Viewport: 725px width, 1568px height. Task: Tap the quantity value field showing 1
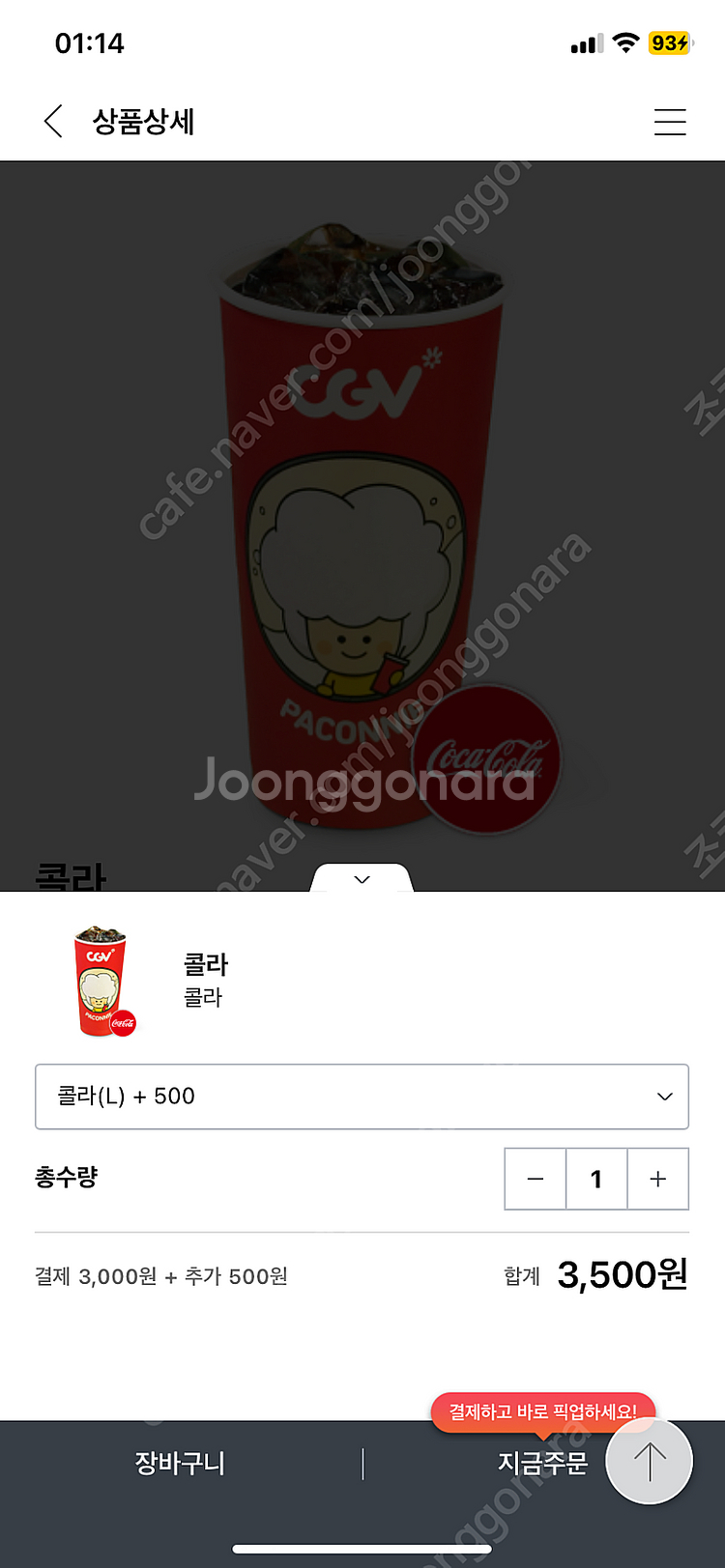tap(596, 1179)
